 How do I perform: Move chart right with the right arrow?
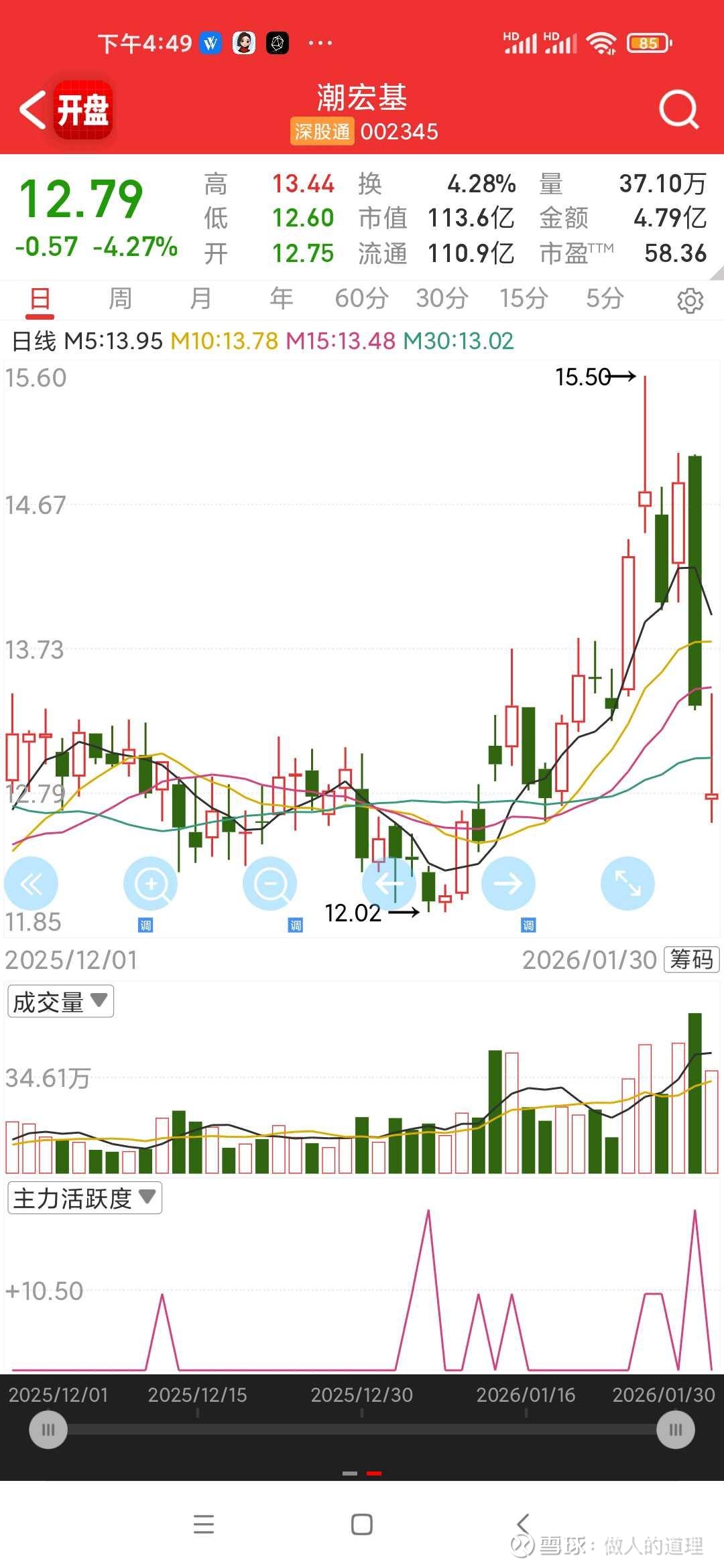coord(508,884)
